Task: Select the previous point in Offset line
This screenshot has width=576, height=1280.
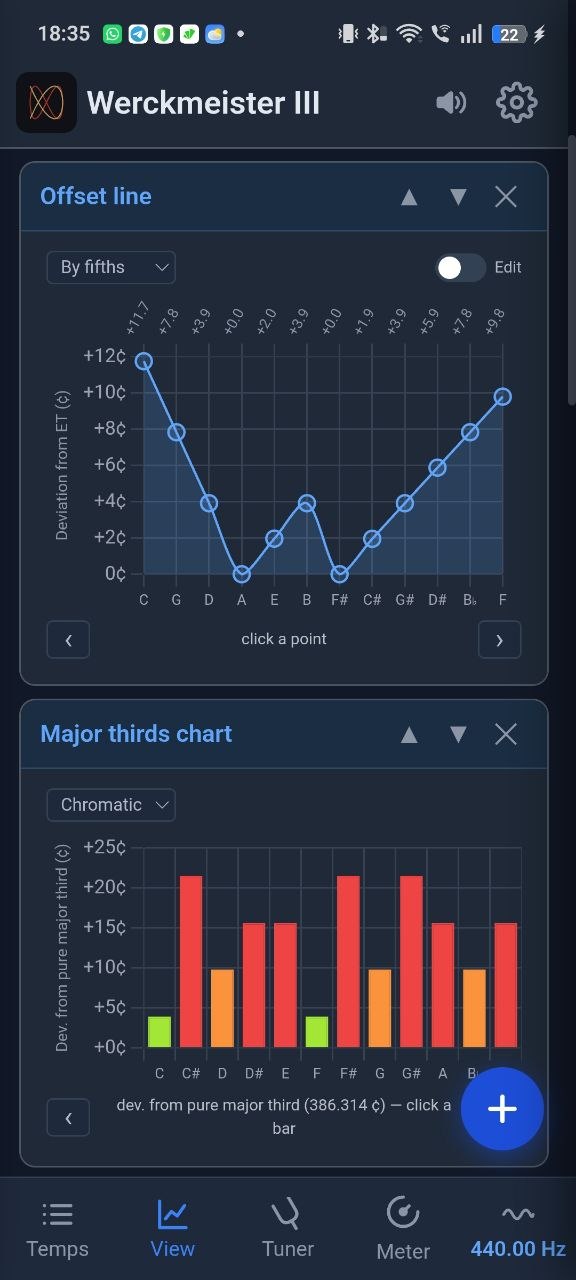Action: click(x=68, y=640)
